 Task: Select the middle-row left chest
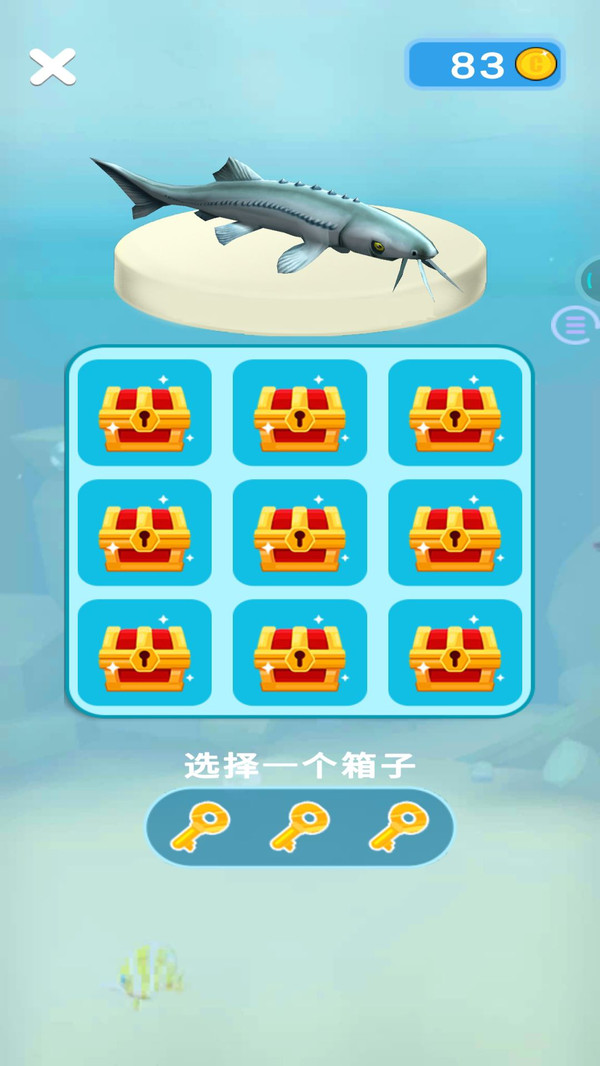145,532
